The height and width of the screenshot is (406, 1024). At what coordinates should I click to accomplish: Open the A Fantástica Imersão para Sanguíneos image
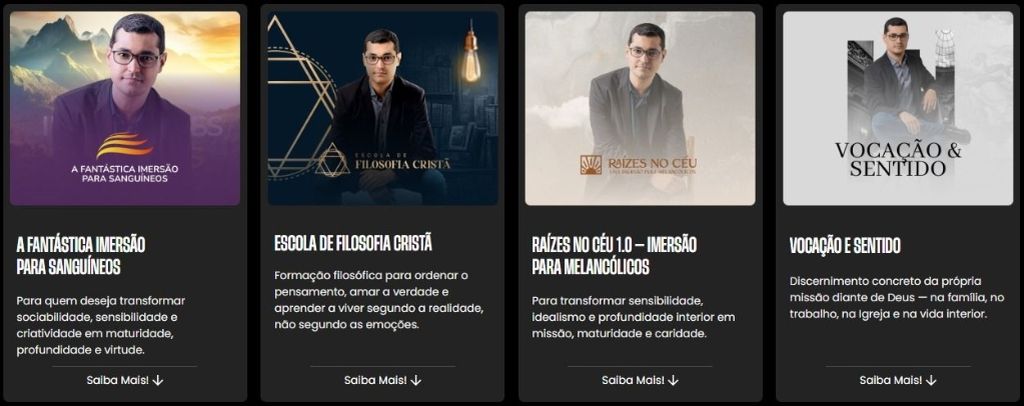125,108
